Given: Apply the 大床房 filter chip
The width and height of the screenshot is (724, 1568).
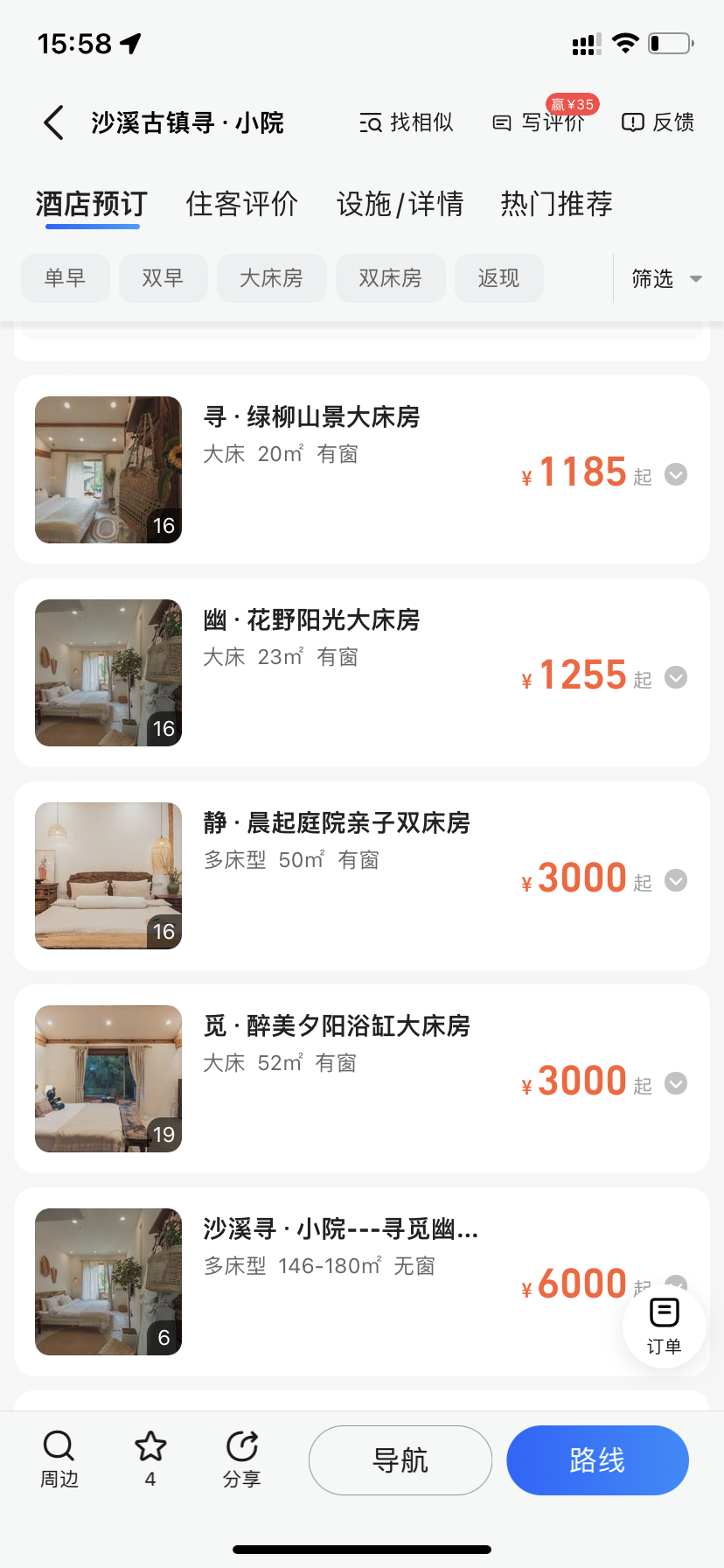Looking at the screenshot, I should click(272, 278).
